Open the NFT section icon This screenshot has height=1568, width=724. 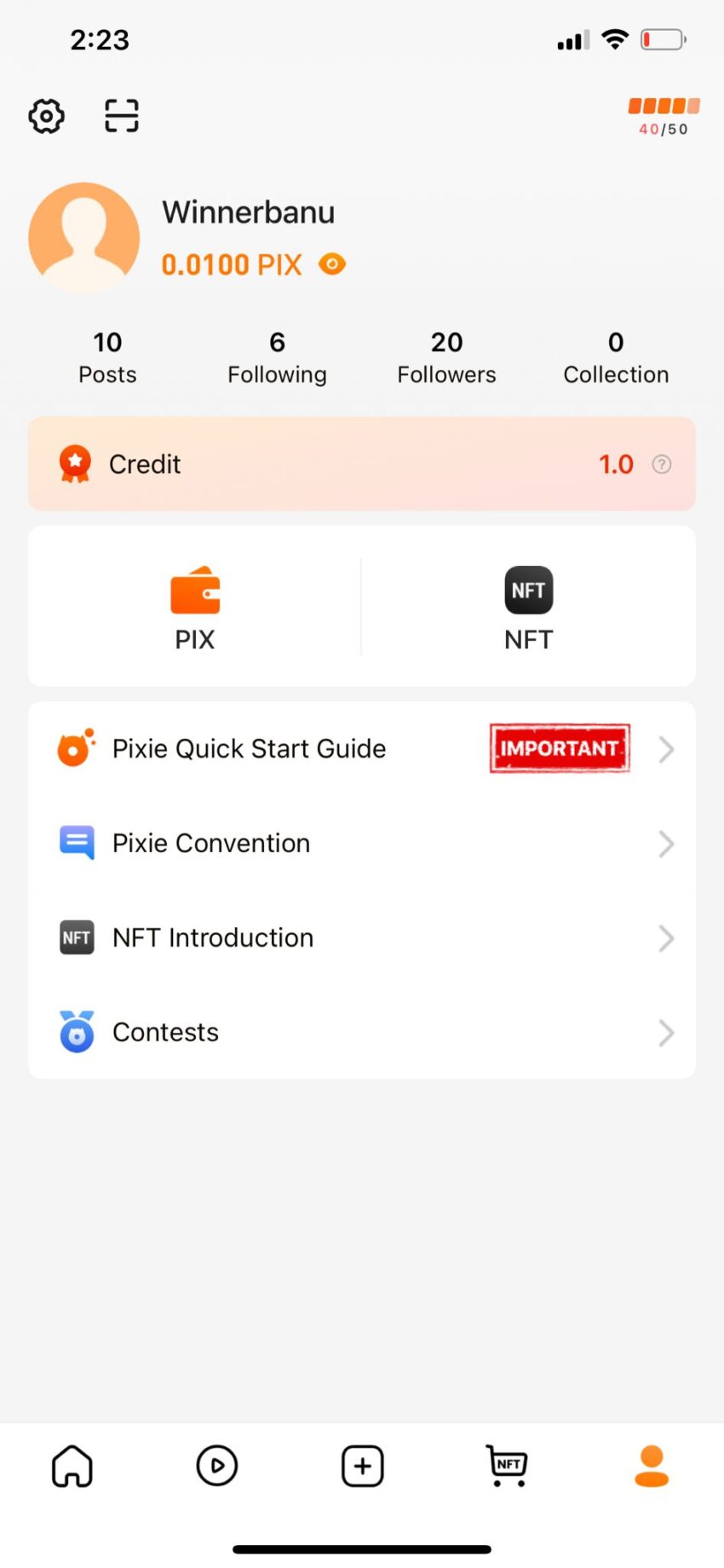coord(528,591)
